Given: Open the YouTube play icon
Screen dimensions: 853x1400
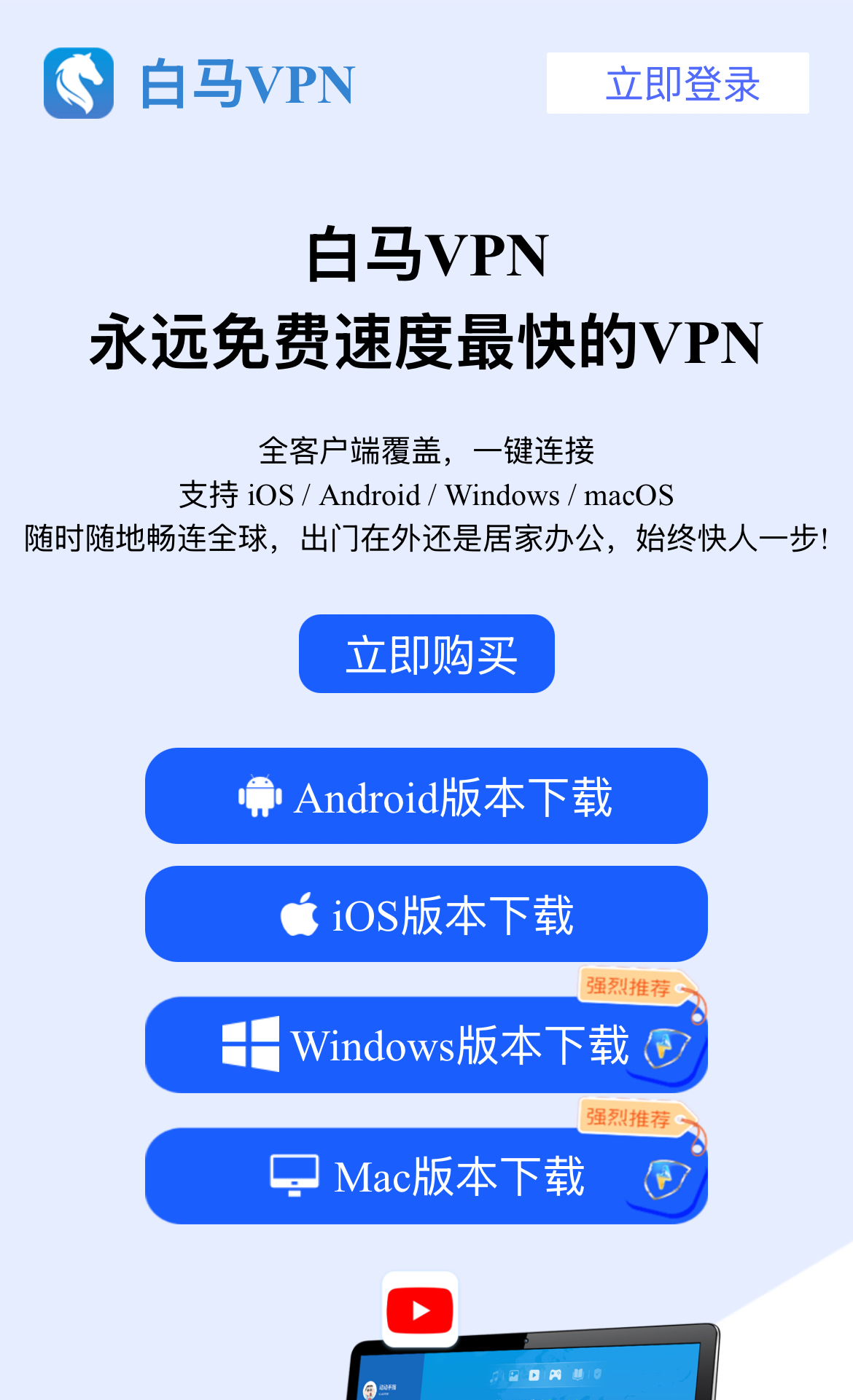Looking at the screenshot, I should (x=420, y=1310).
